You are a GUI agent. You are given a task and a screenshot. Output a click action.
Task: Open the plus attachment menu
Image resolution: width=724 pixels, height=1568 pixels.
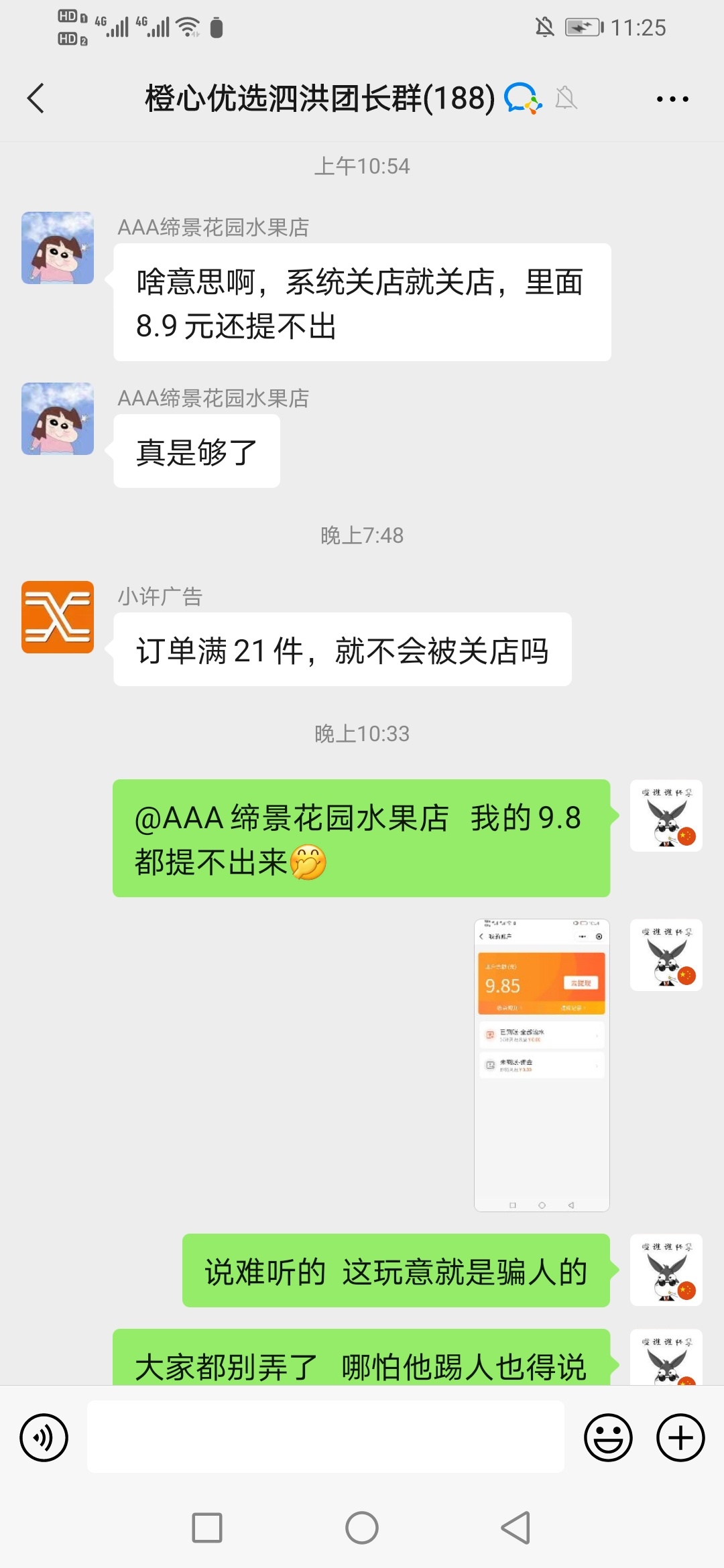pos(680,1437)
